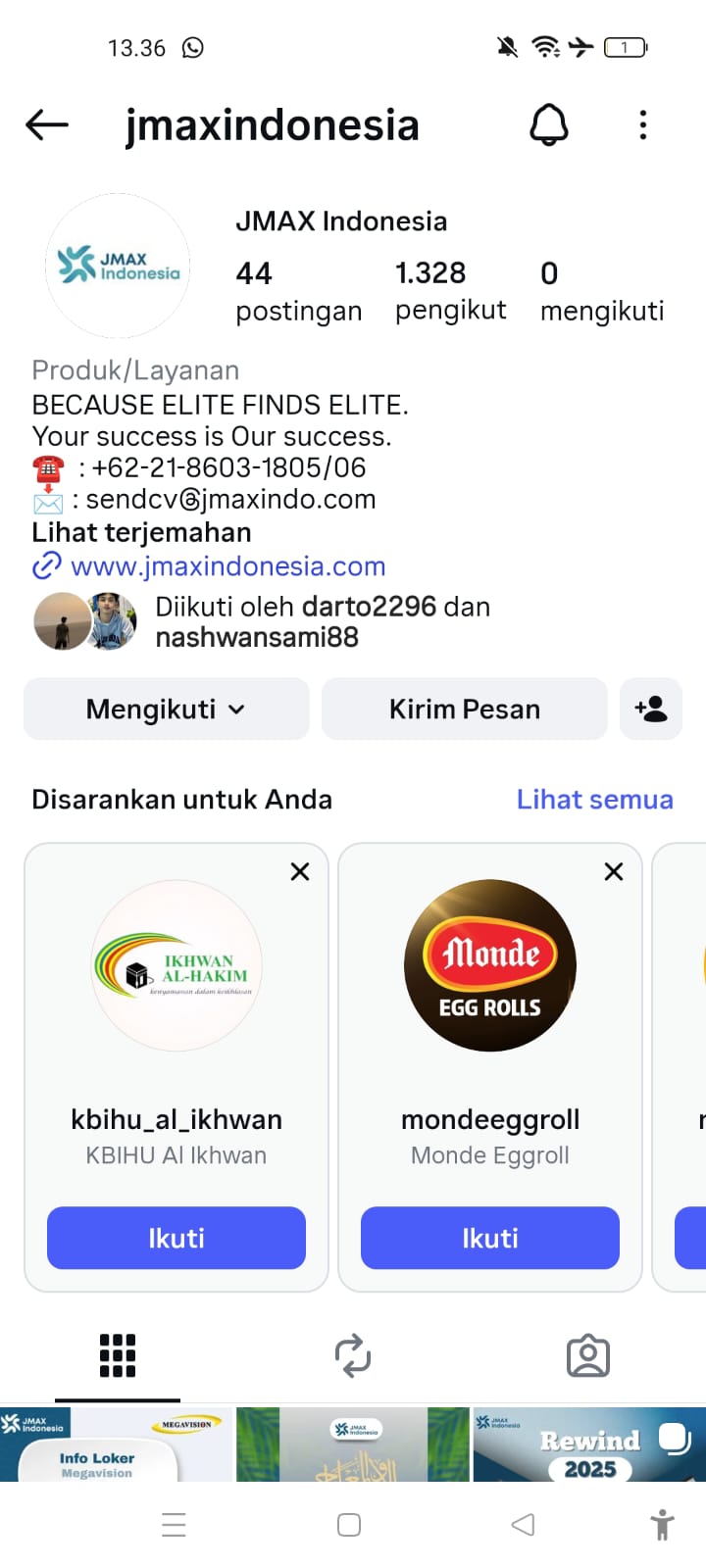Open the www.jmaxindonesia.com link

tap(227, 566)
